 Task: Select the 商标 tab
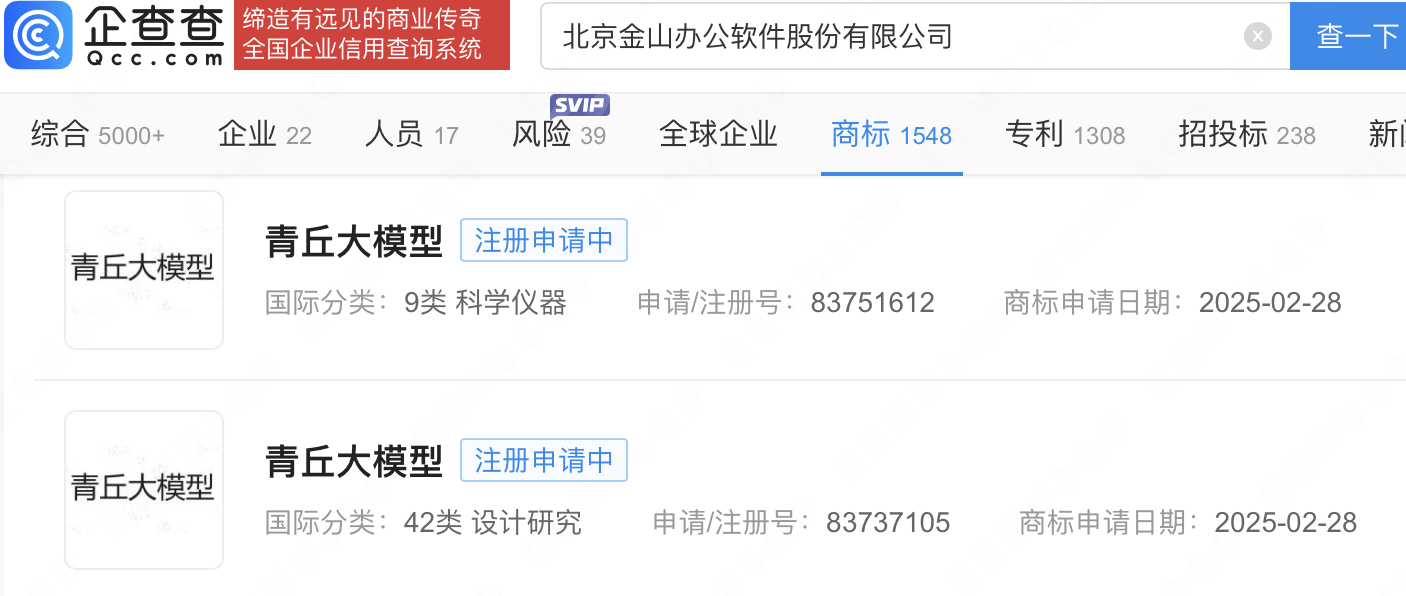(891, 134)
